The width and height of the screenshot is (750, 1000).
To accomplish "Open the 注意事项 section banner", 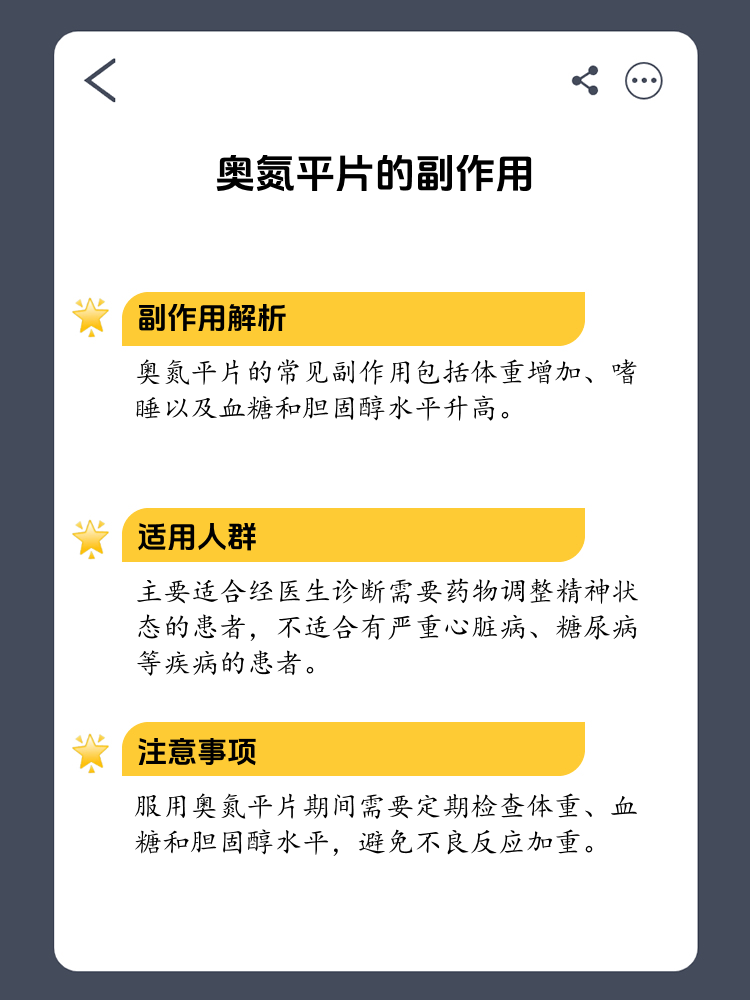I will click(x=350, y=751).
